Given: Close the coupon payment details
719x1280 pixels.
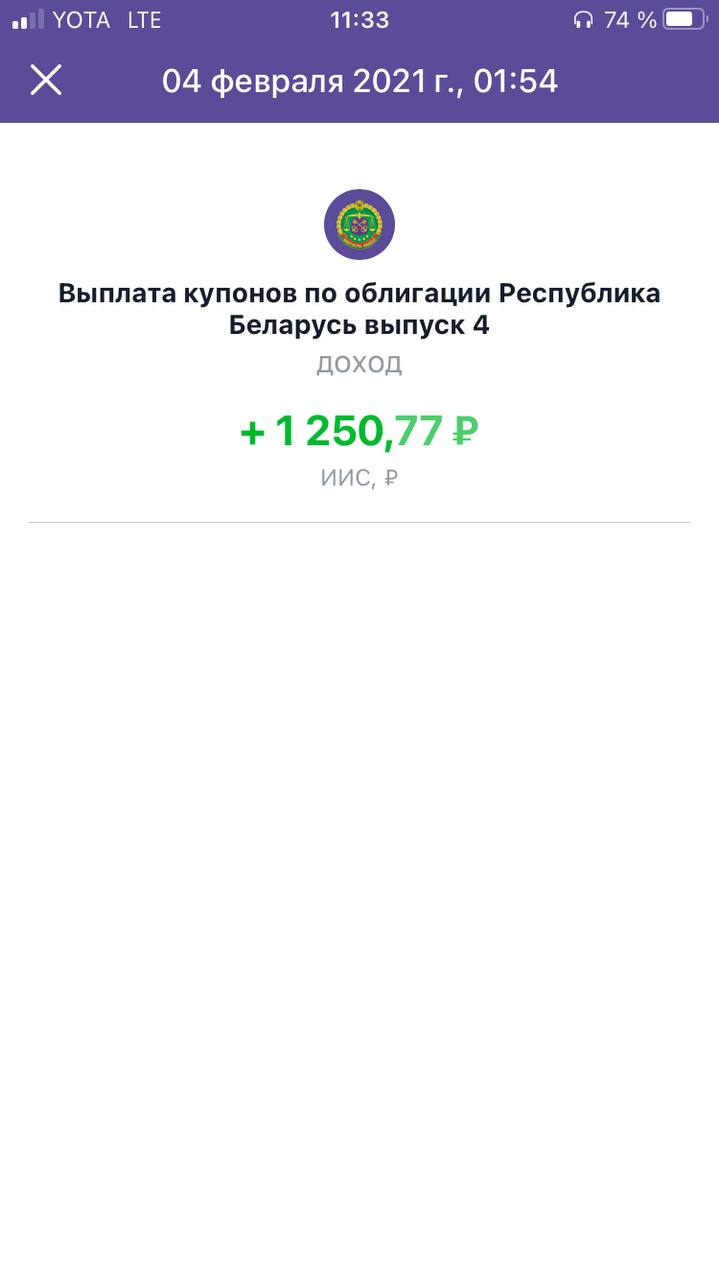Looking at the screenshot, I should [46, 80].
